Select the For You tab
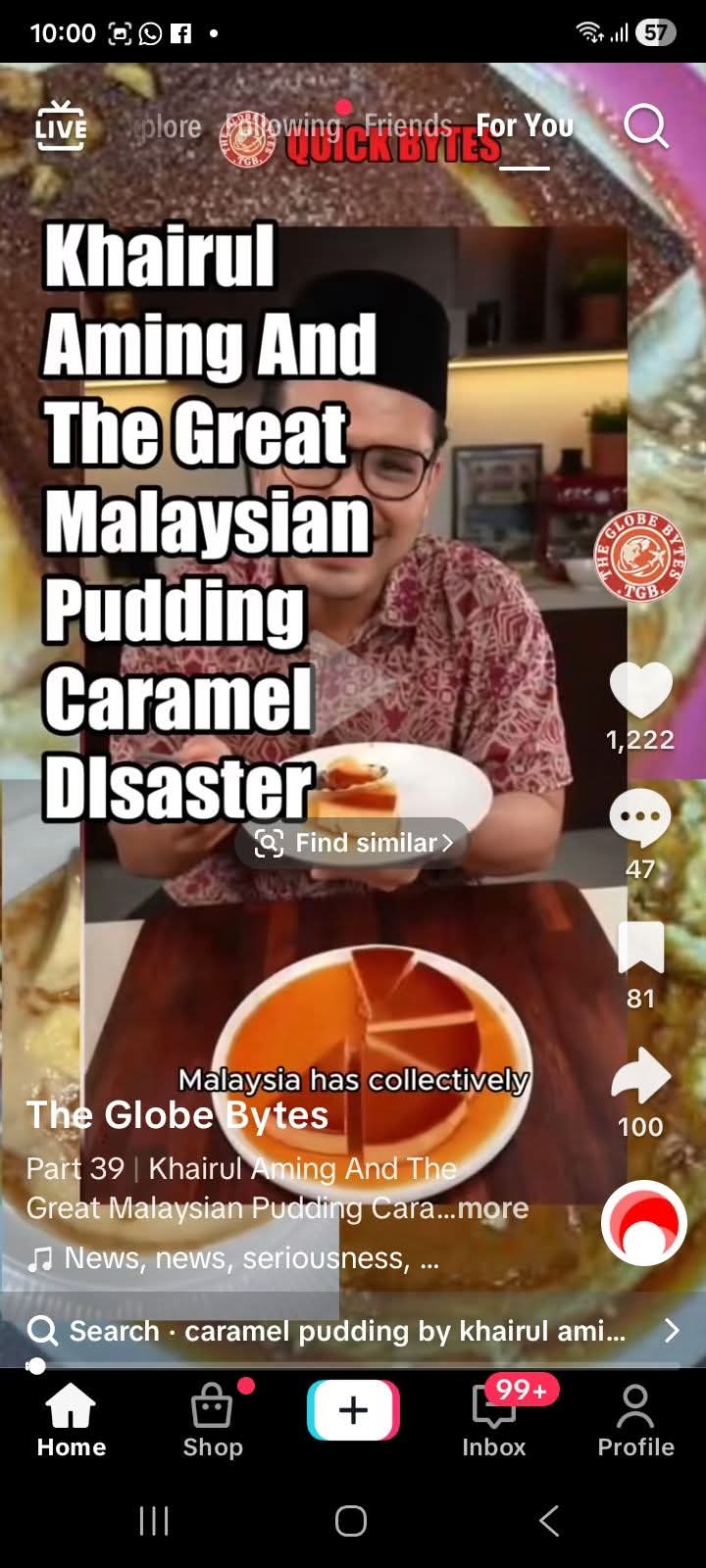This screenshot has height=1568, width=706. click(525, 126)
